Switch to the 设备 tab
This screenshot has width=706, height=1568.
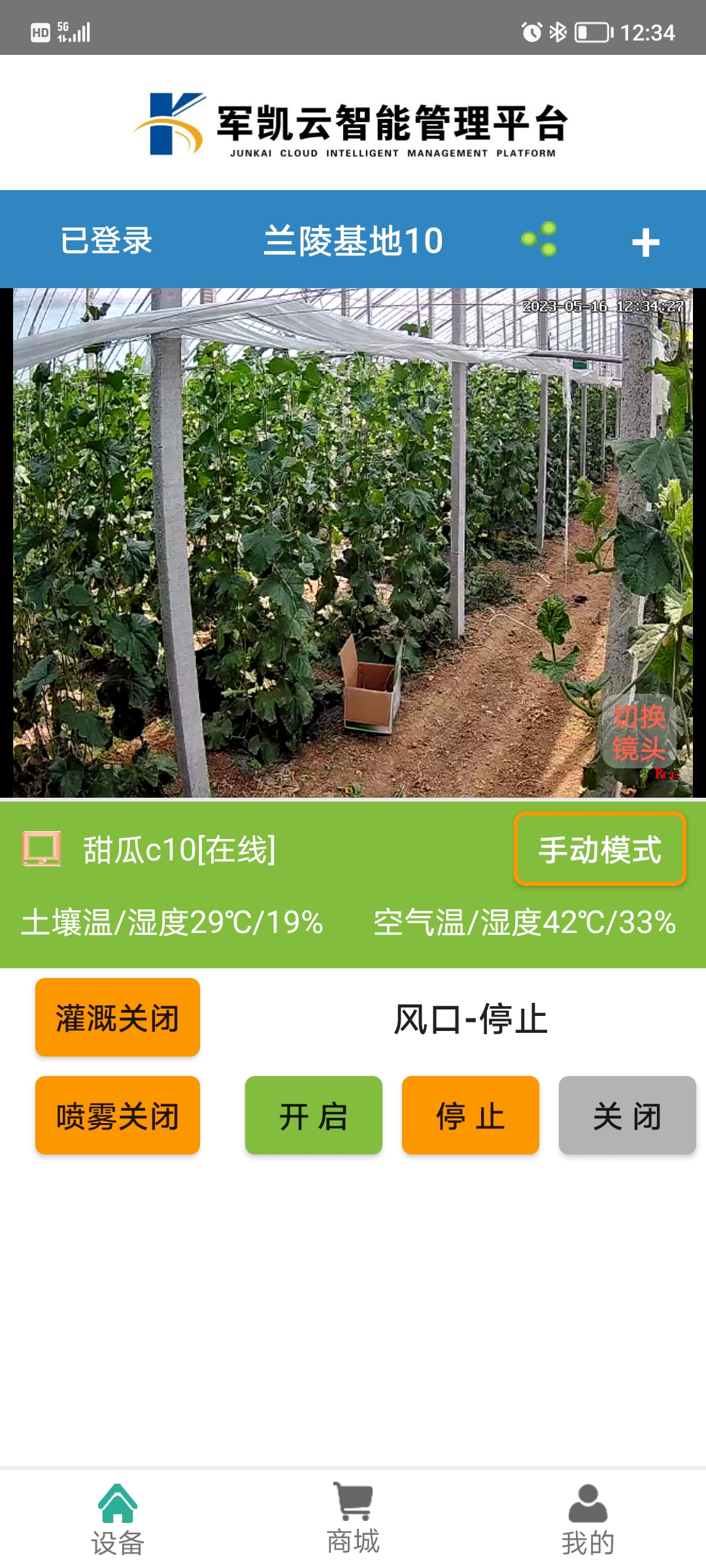coord(118,1520)
